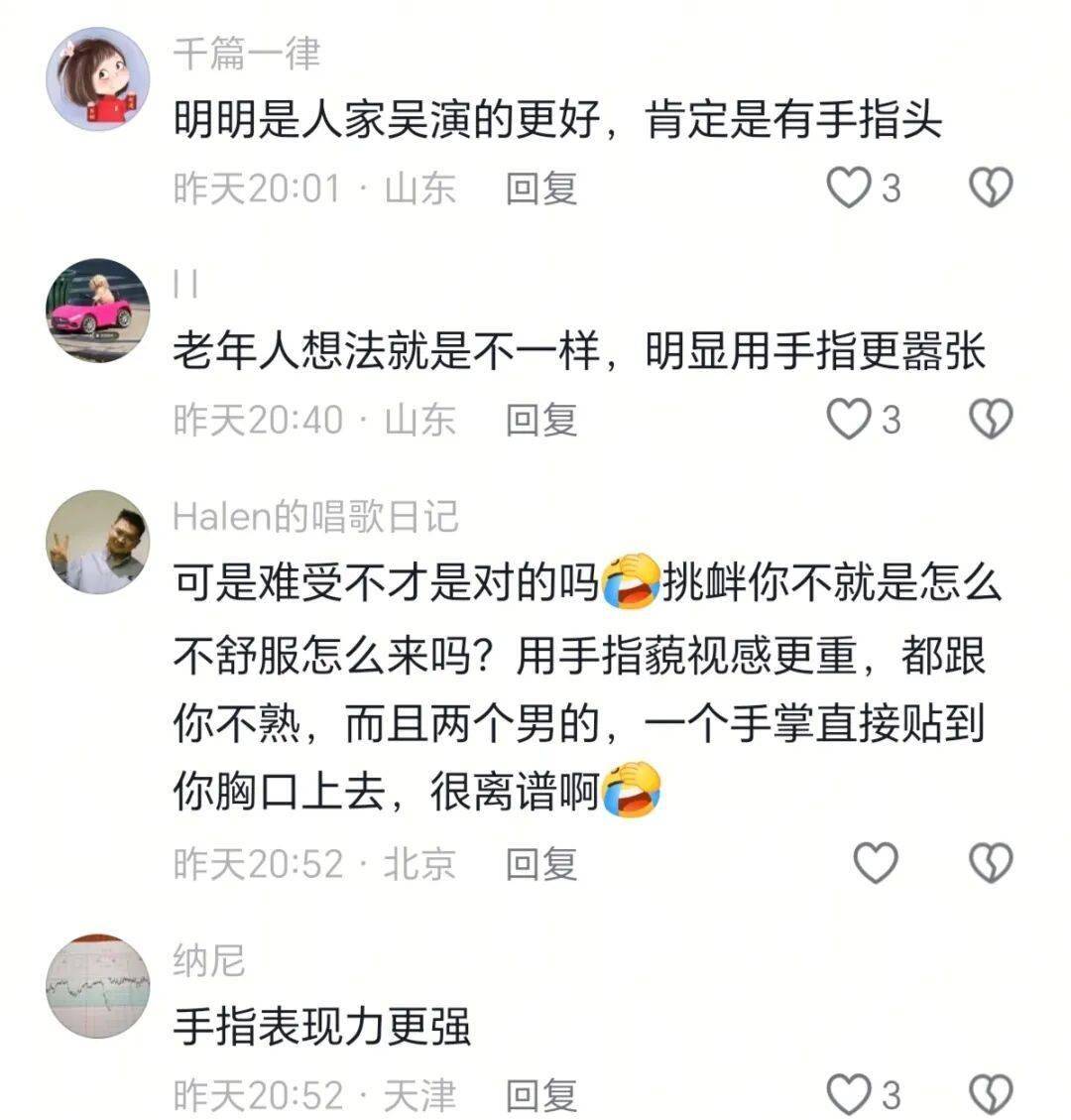Dislike the comment about 老年人想法

click(x=990, y=420)
